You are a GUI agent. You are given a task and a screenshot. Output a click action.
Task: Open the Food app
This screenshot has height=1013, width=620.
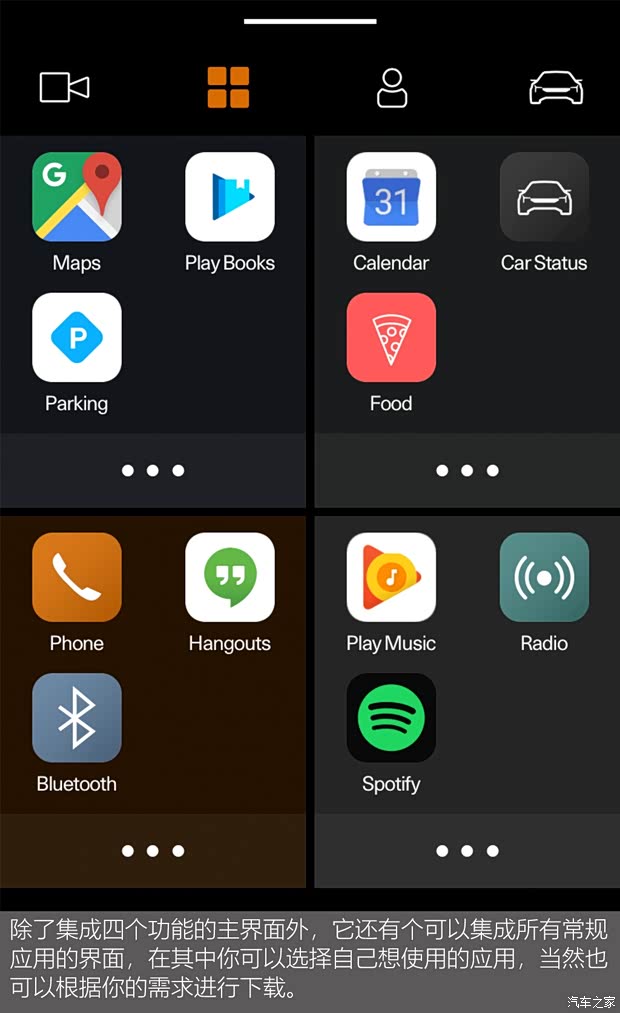point(391,338)
